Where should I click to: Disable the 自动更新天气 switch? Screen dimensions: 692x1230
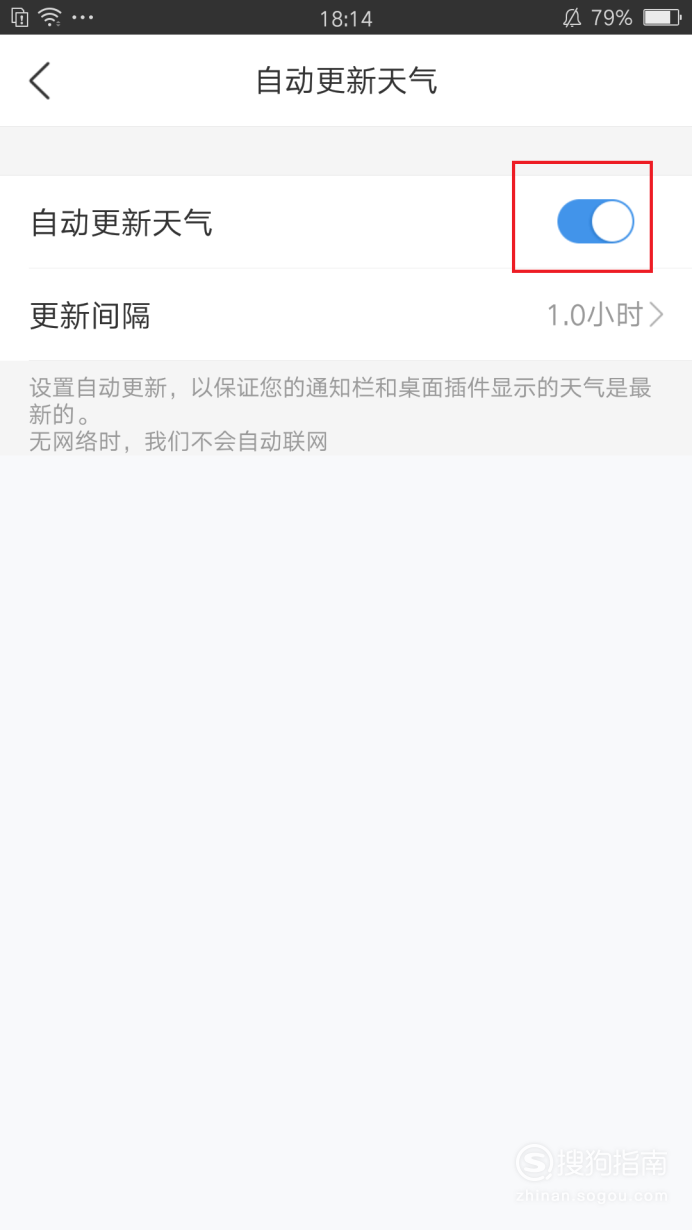[595, 221]
